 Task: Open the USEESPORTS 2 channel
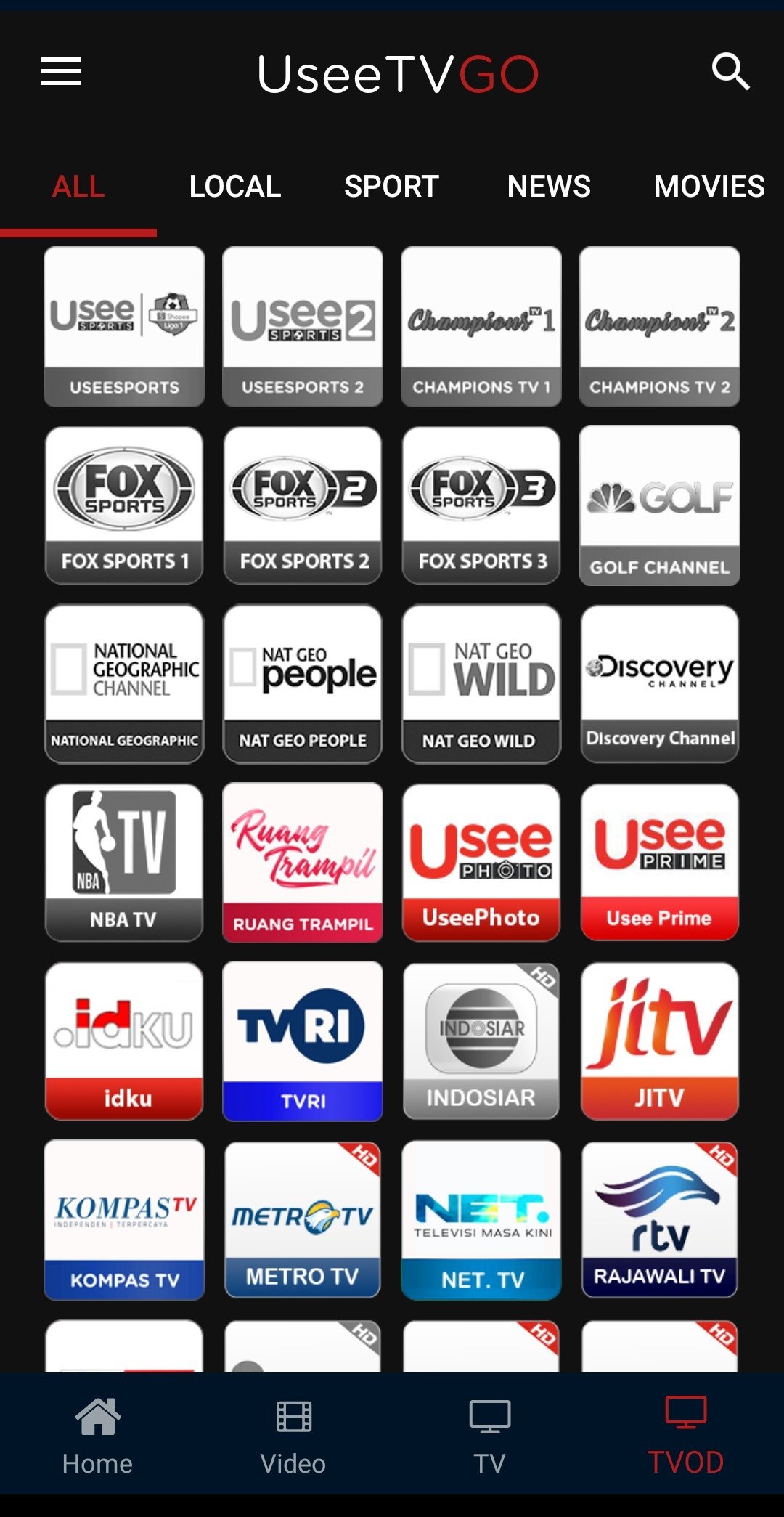pos(303,327)
